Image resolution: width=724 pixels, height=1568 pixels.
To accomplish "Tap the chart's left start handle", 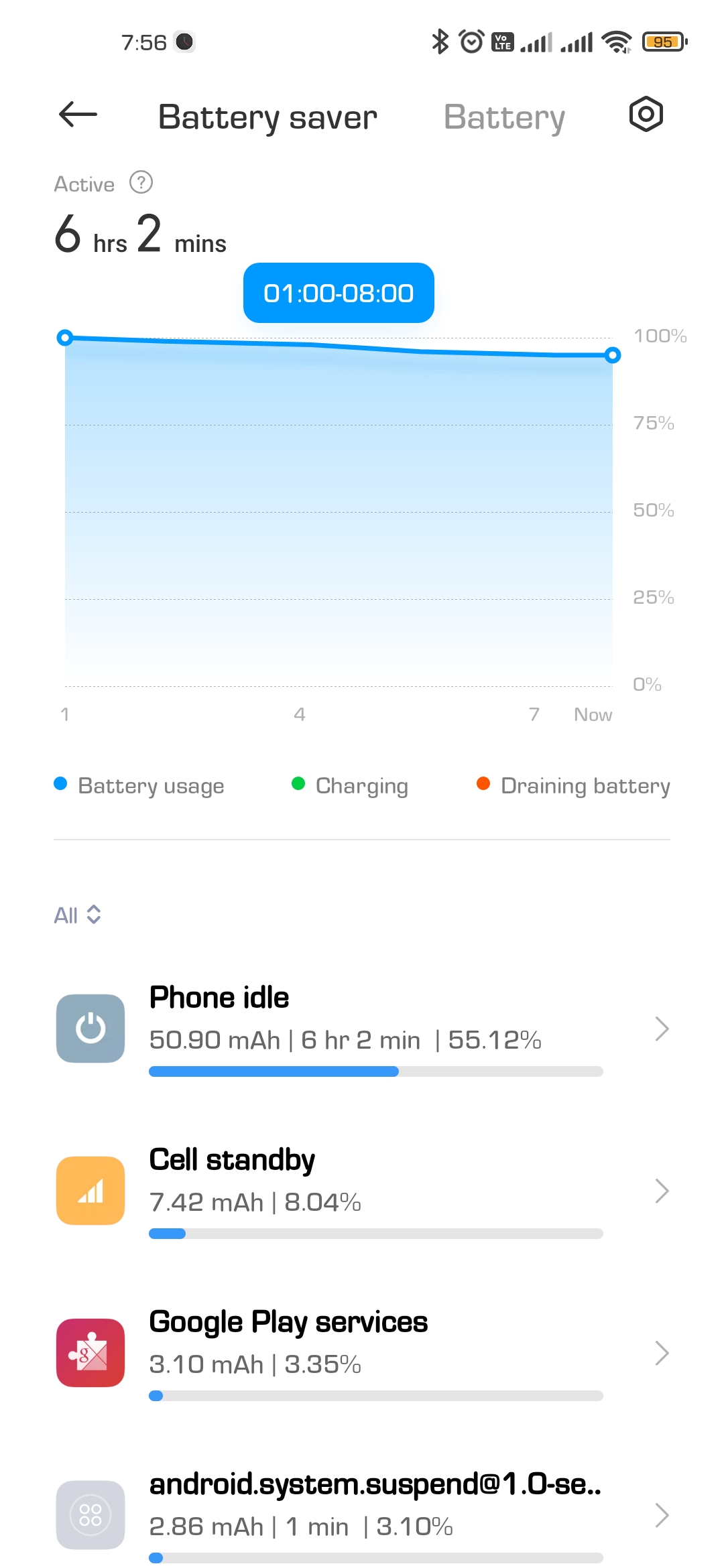I will [x=65, y=338].
